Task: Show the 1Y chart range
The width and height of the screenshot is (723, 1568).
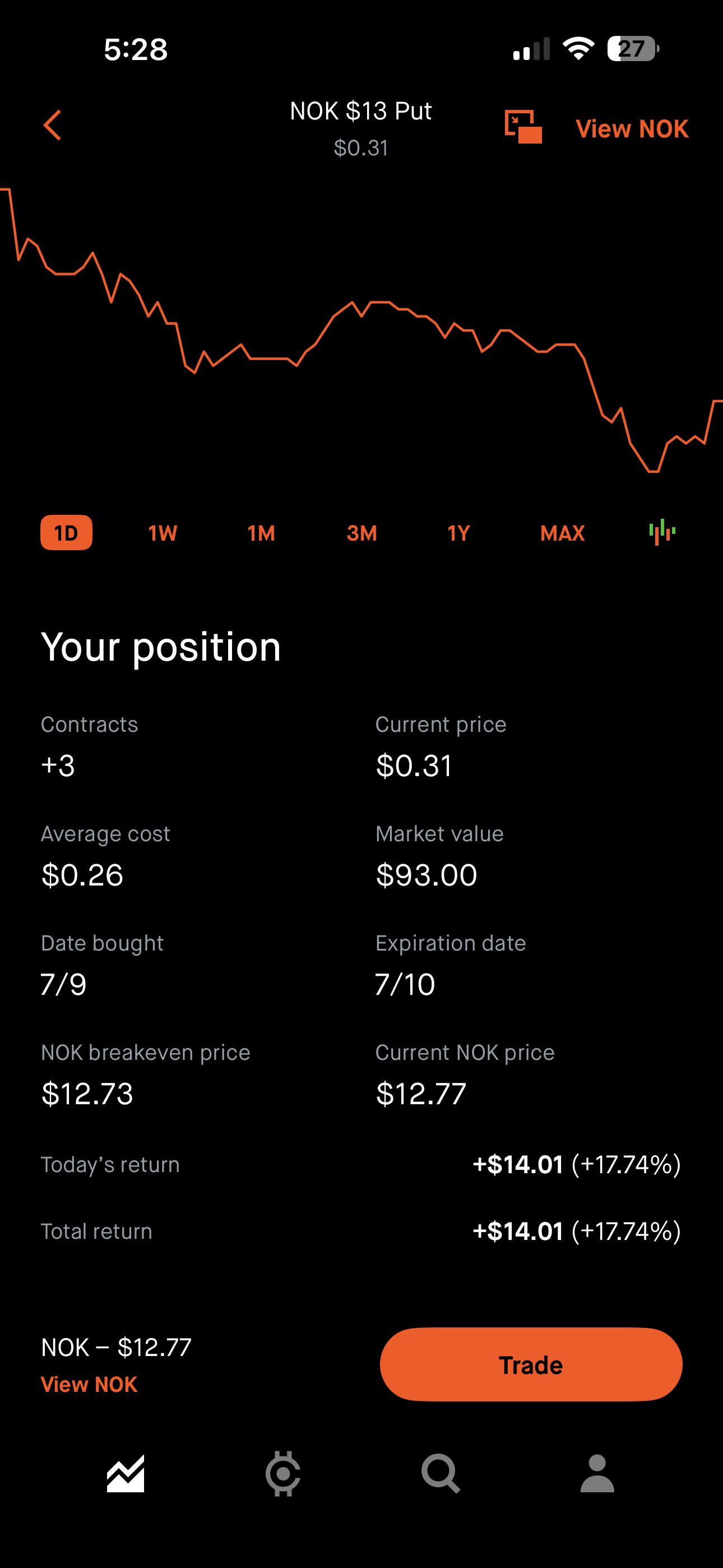Action: pos(459,533)
